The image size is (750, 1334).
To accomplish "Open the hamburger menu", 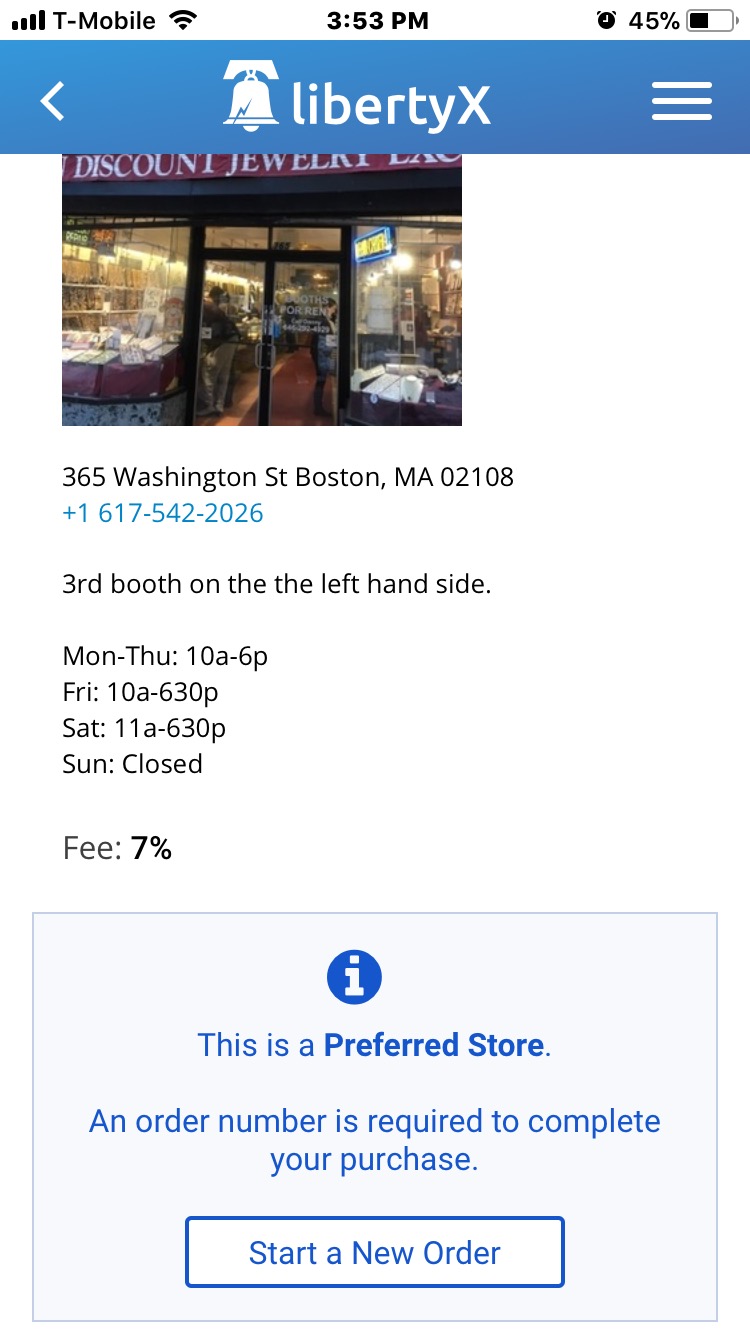I will coord(681,101).
